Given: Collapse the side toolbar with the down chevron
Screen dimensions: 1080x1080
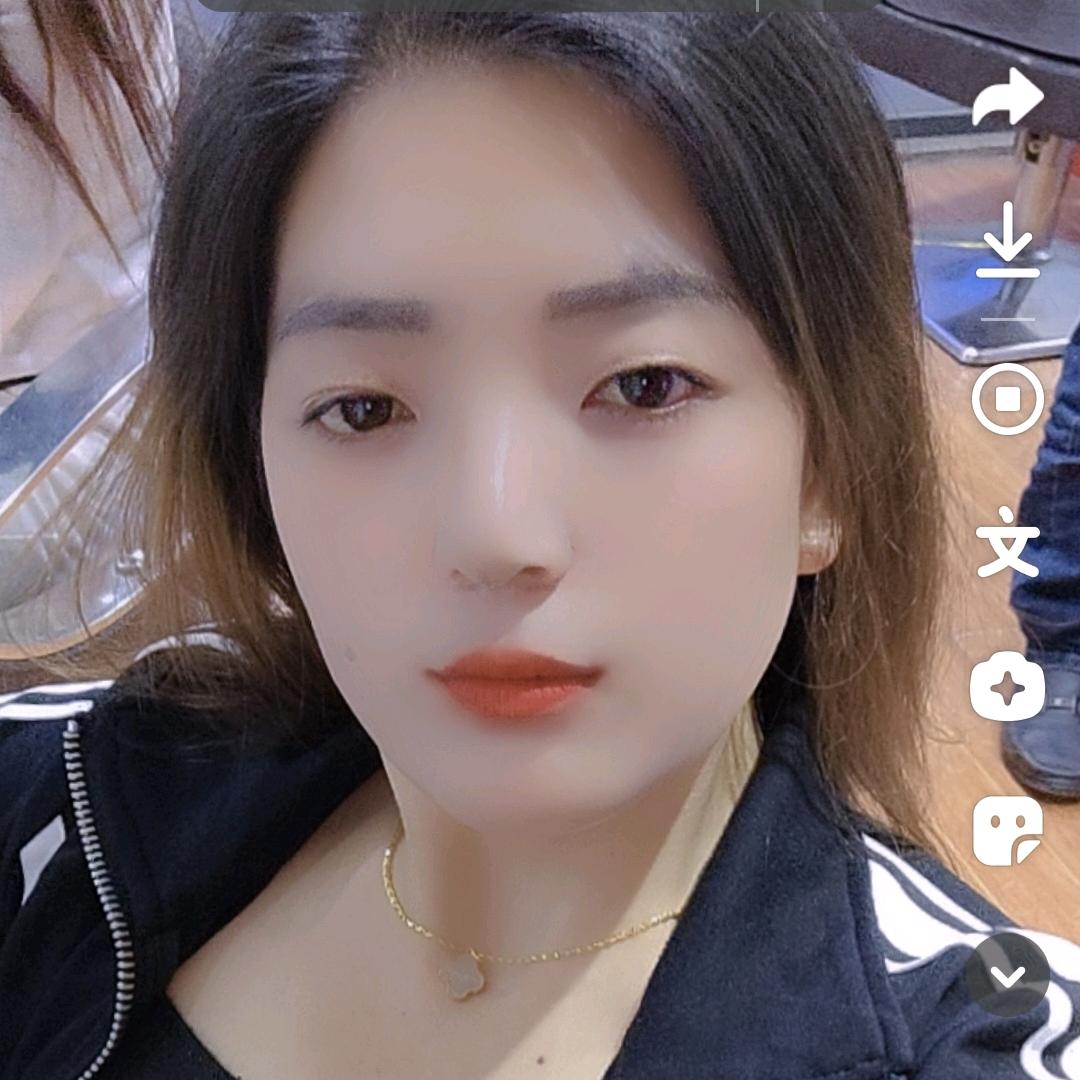Looking at the screenshot, I should [x=1007, y=974].
